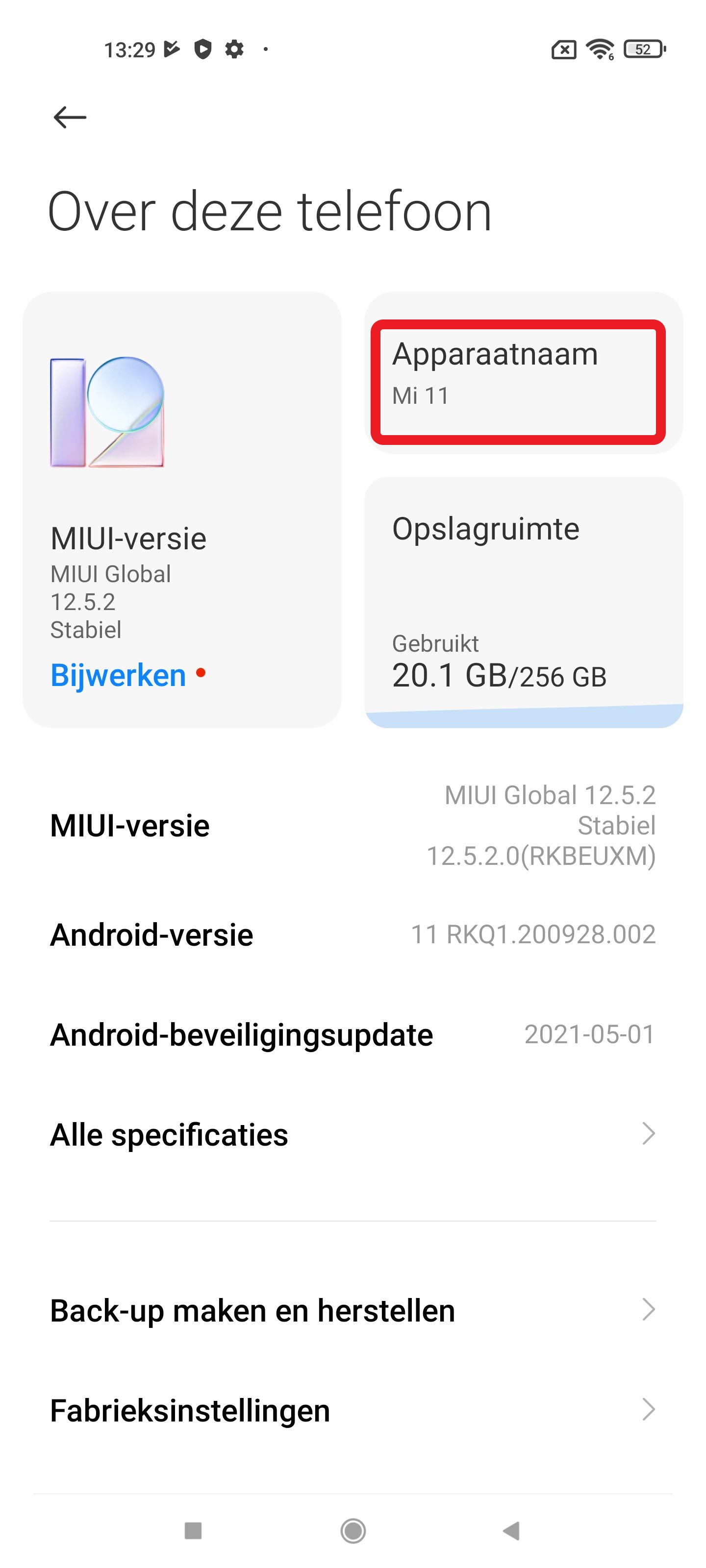Go back using the top arrow
The width and height of the screenshot is (706, 1568).
tap(70, 117)
